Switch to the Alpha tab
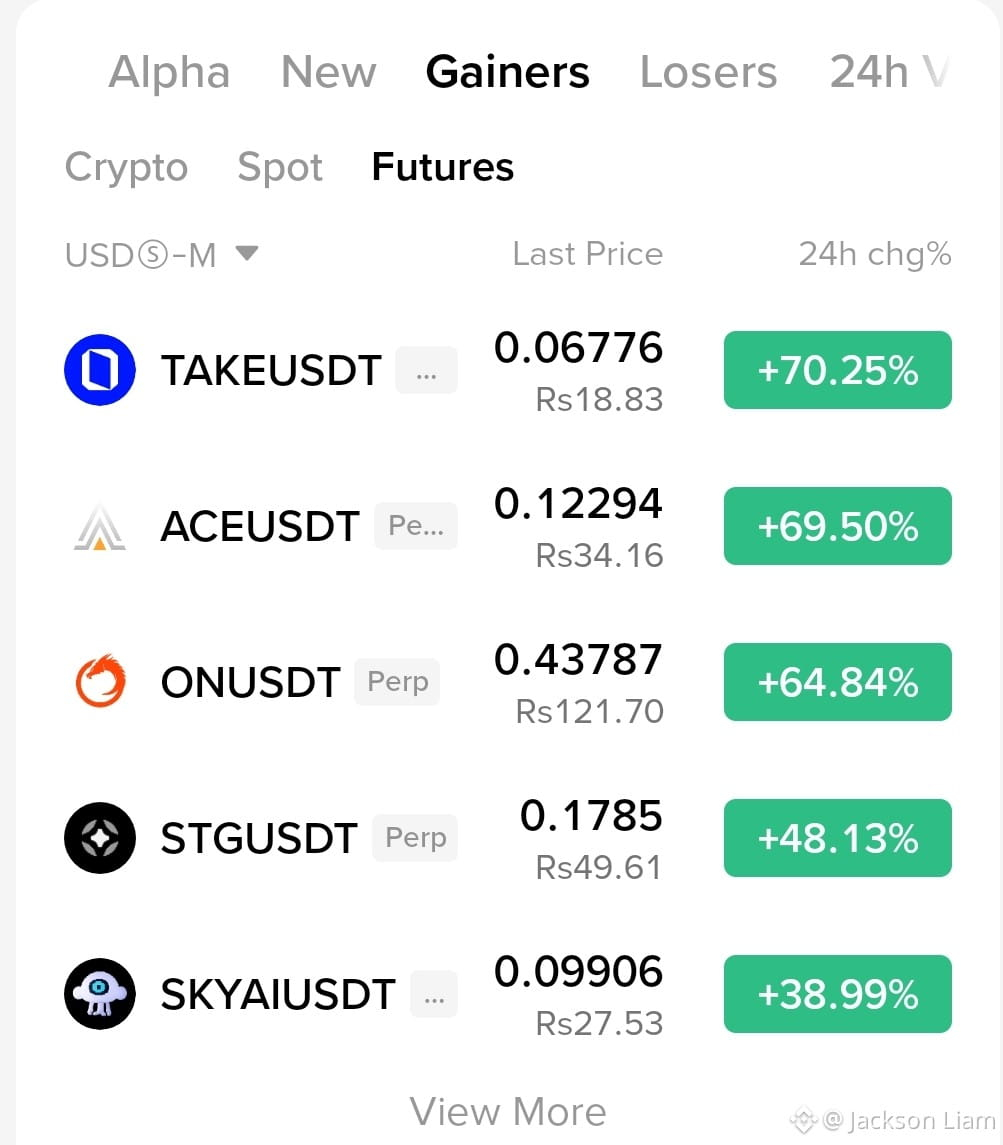 tap(169, 72)
